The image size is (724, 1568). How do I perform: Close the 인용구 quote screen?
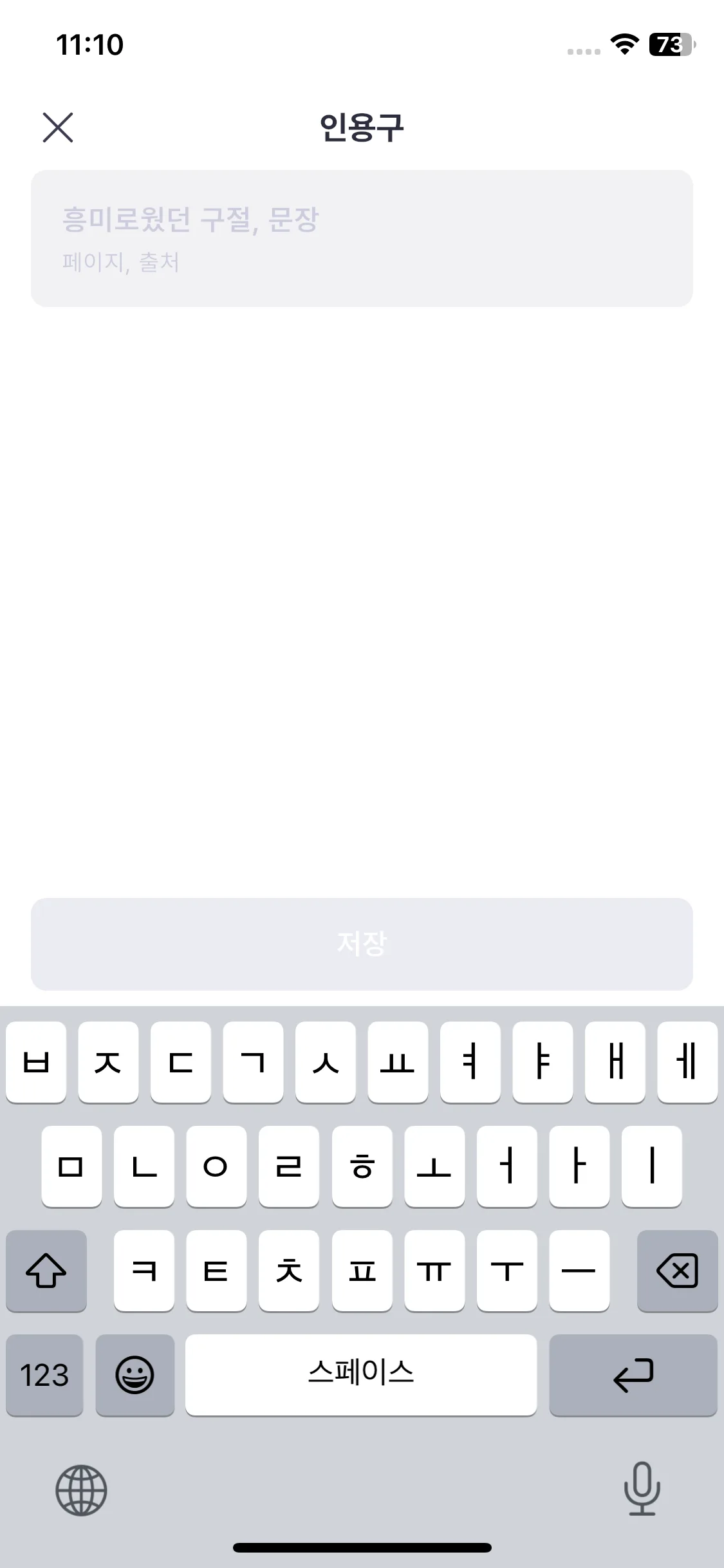coord(58,127)
